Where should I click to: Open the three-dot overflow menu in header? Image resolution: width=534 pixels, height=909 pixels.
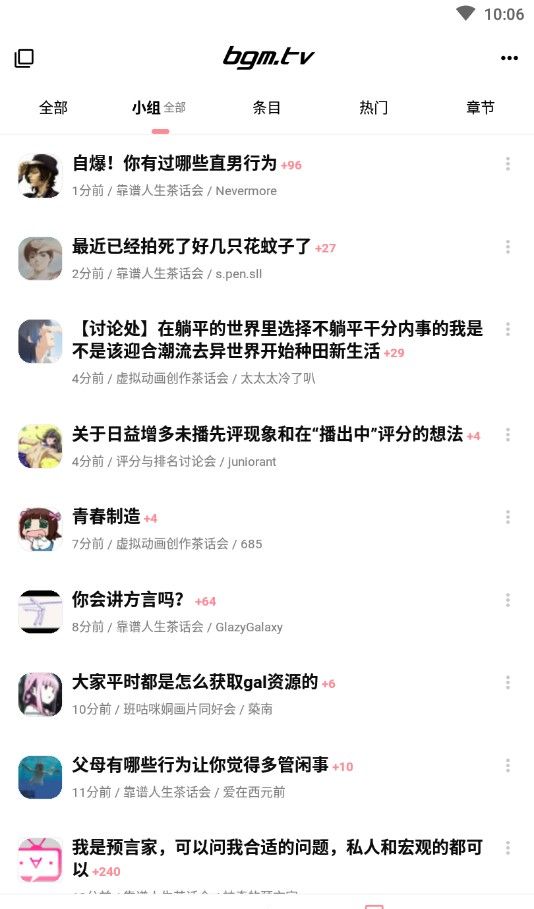click(509, 58)
